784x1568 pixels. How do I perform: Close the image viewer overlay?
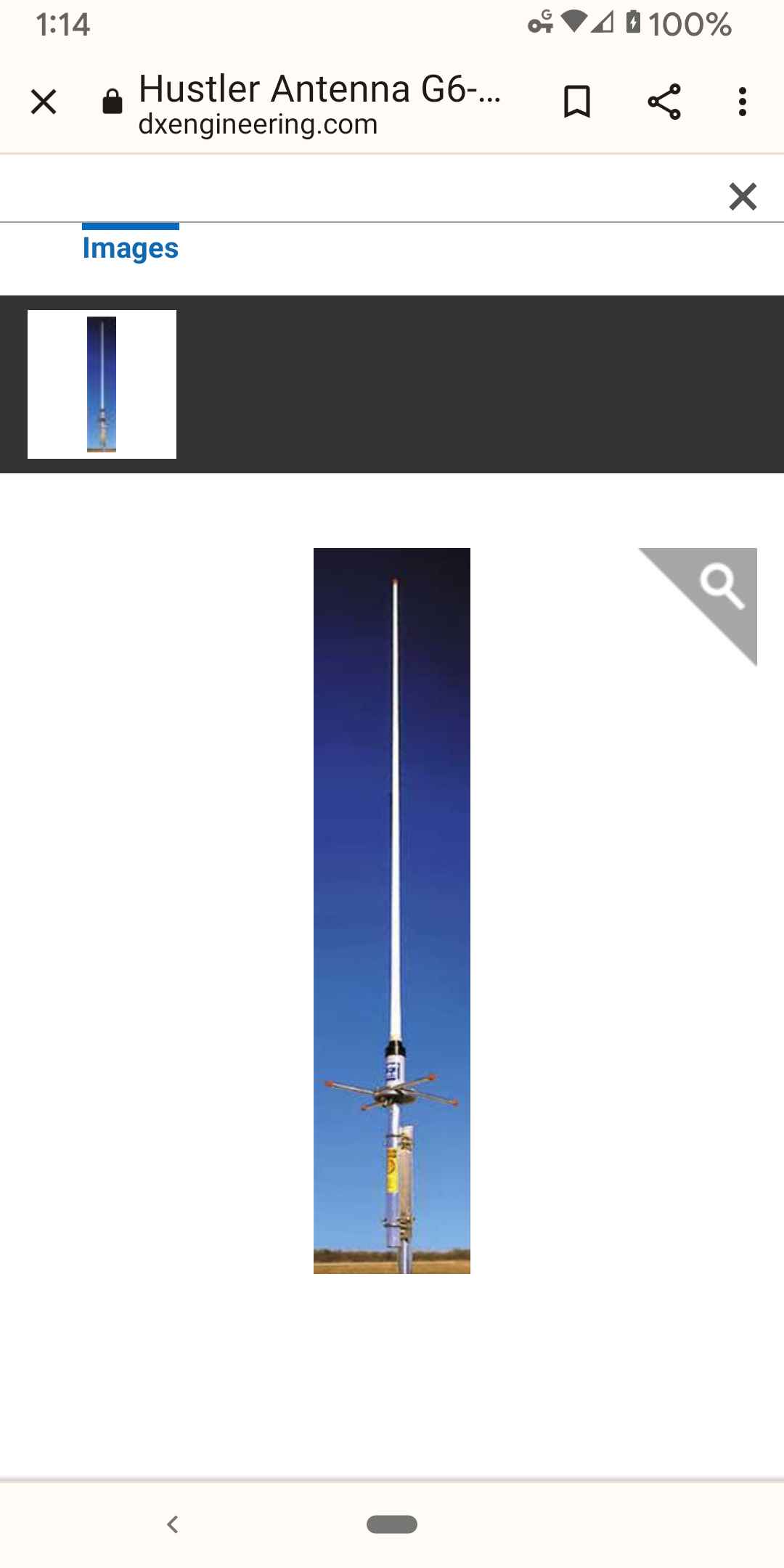743,197
